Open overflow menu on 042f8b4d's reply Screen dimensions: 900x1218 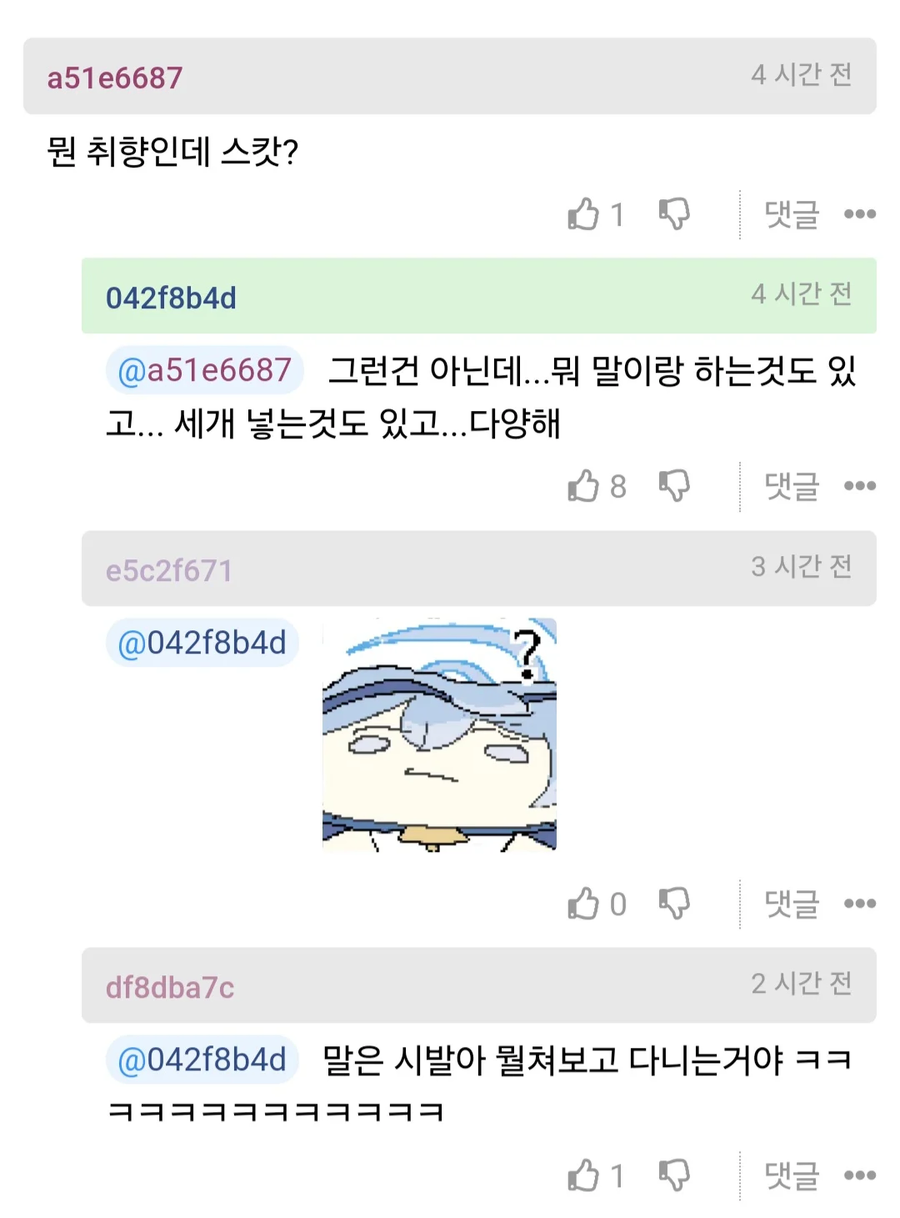point(859,486)
